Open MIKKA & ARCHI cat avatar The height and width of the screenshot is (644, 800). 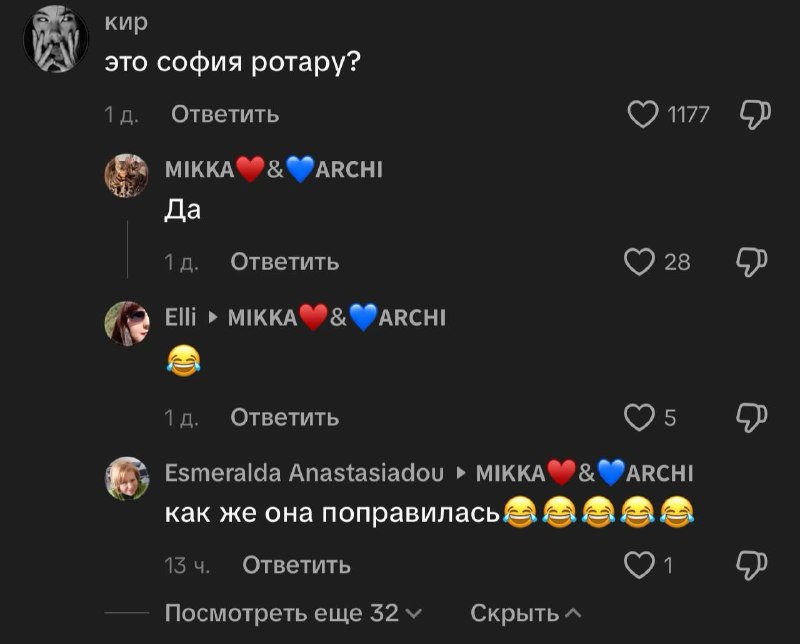tap(127, 176)
